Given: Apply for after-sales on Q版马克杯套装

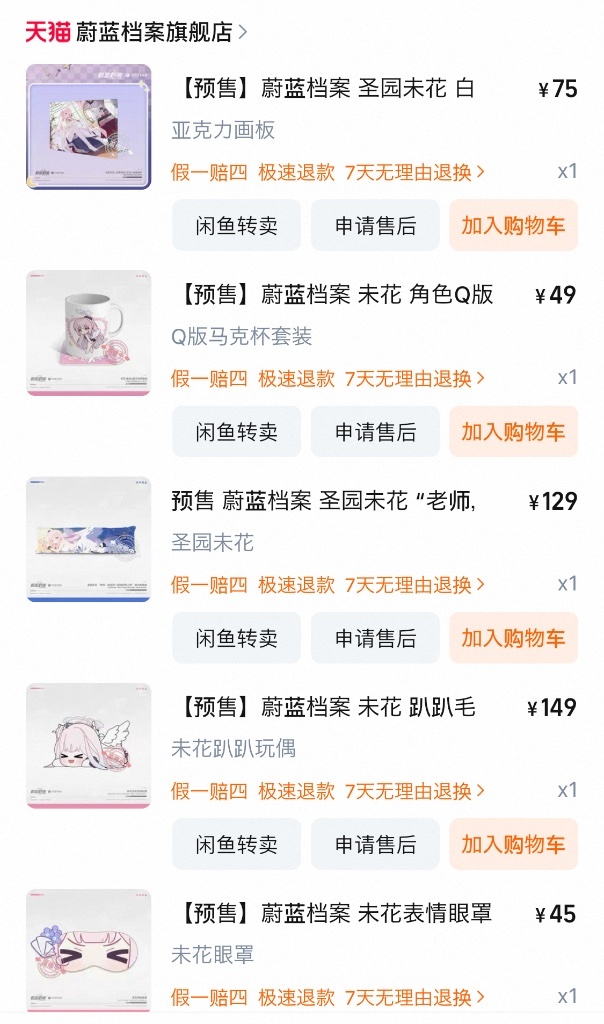Looking at the screenshot, I should [x=375, y=432].
